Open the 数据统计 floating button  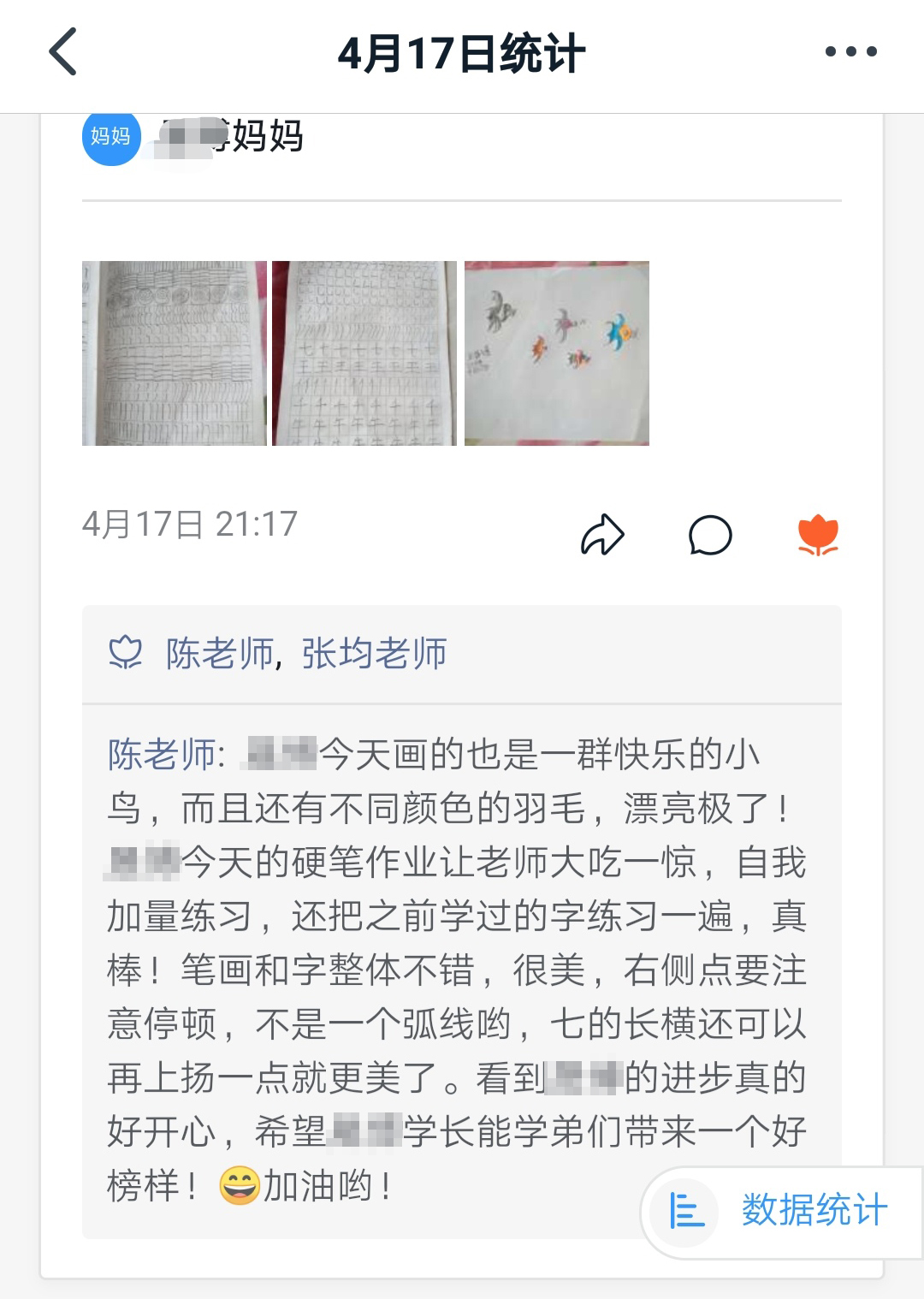click(780, 1211)
